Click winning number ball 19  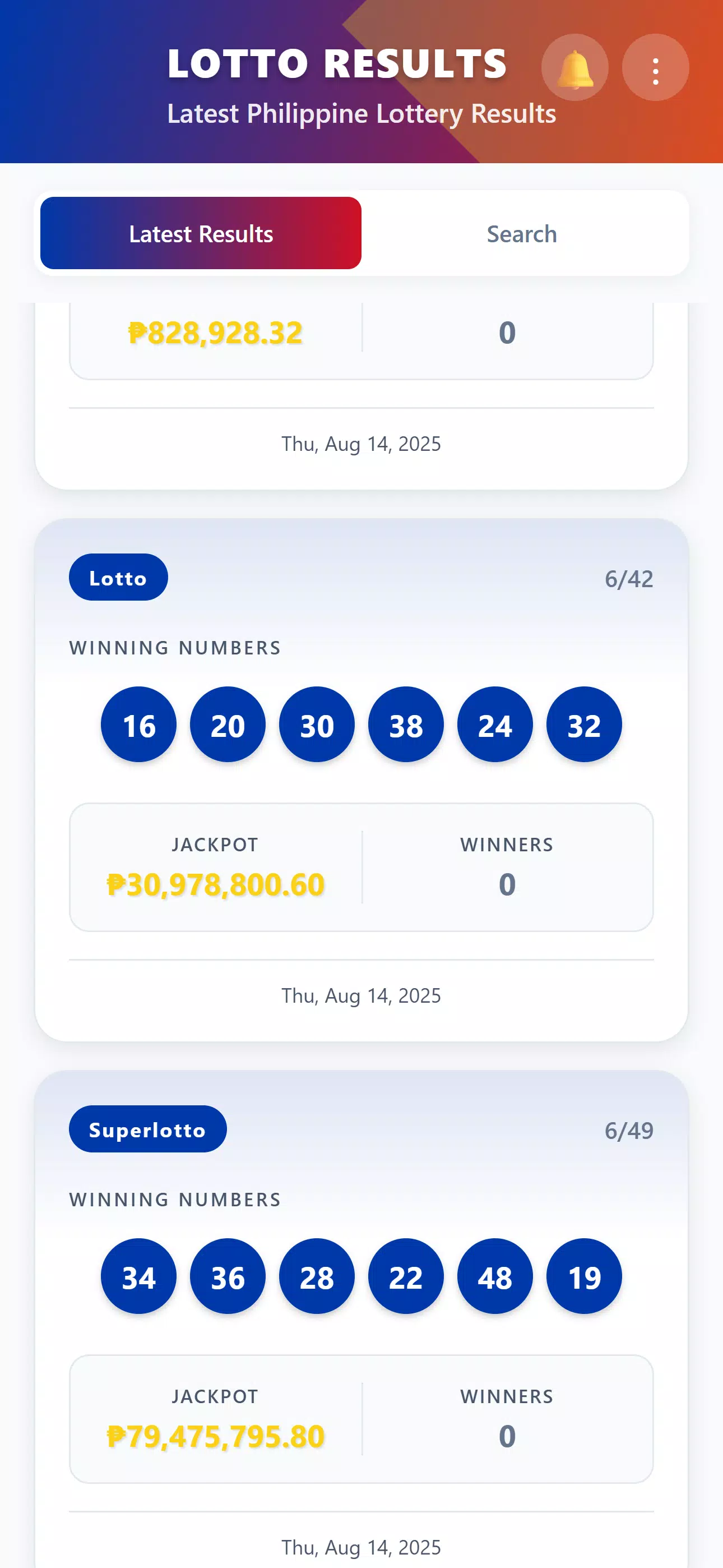click(x=583, y=1276)
